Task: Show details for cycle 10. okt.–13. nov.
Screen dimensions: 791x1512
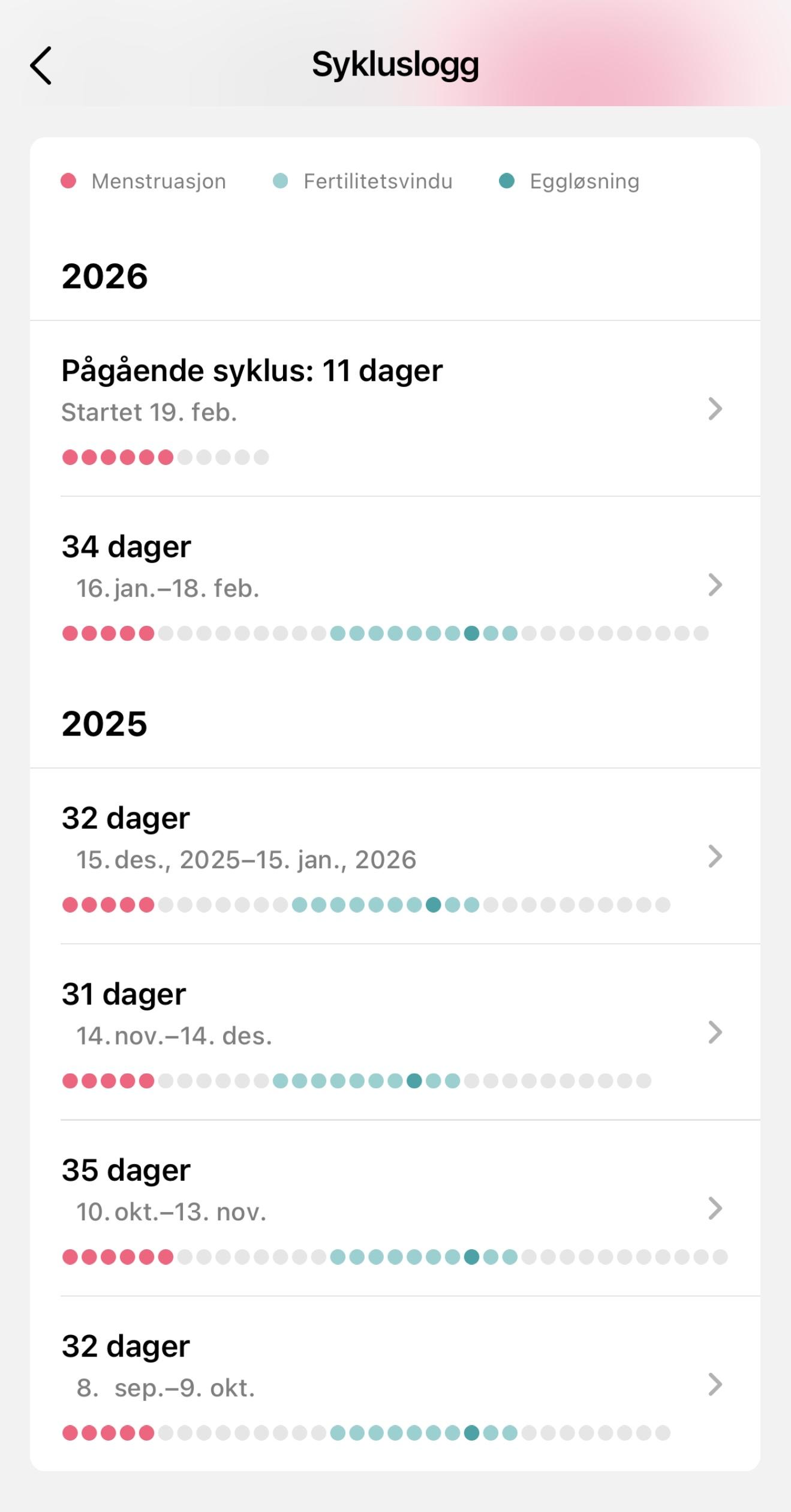Action: pyautogui.click(x=395, y=1208)
